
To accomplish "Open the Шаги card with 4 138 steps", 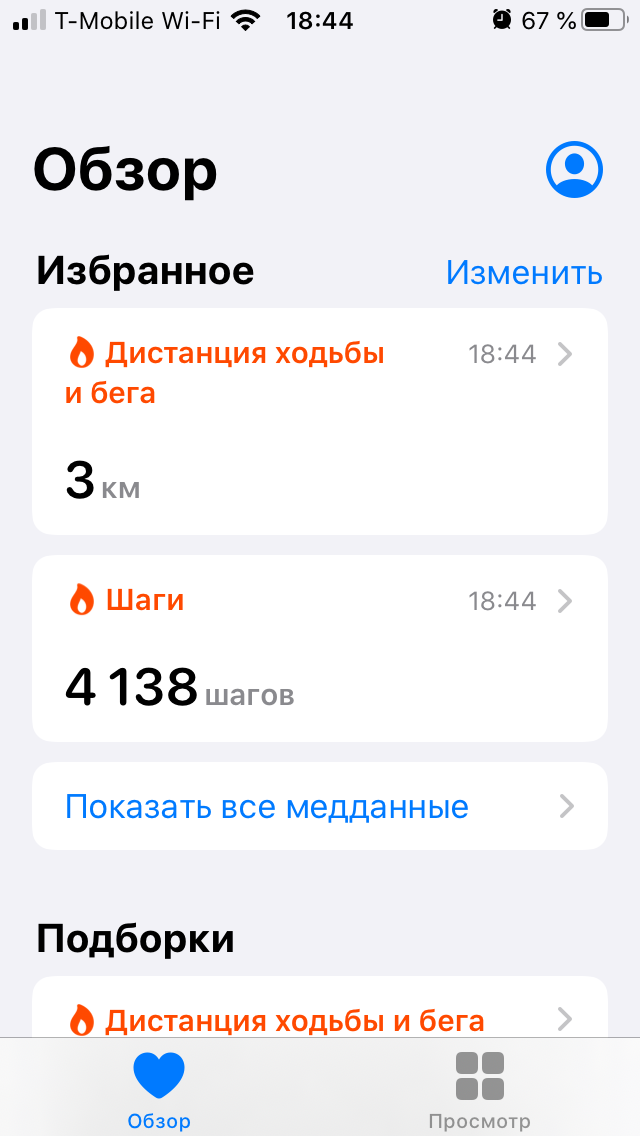I will tap(319, 648).
